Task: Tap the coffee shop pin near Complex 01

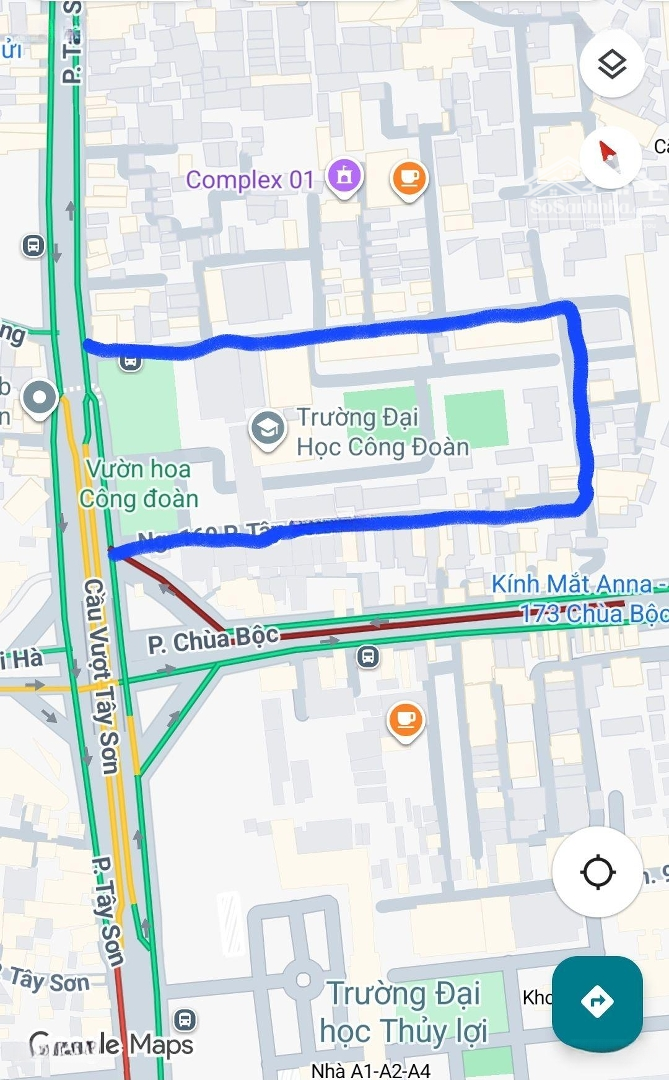Action: (408, 179)
